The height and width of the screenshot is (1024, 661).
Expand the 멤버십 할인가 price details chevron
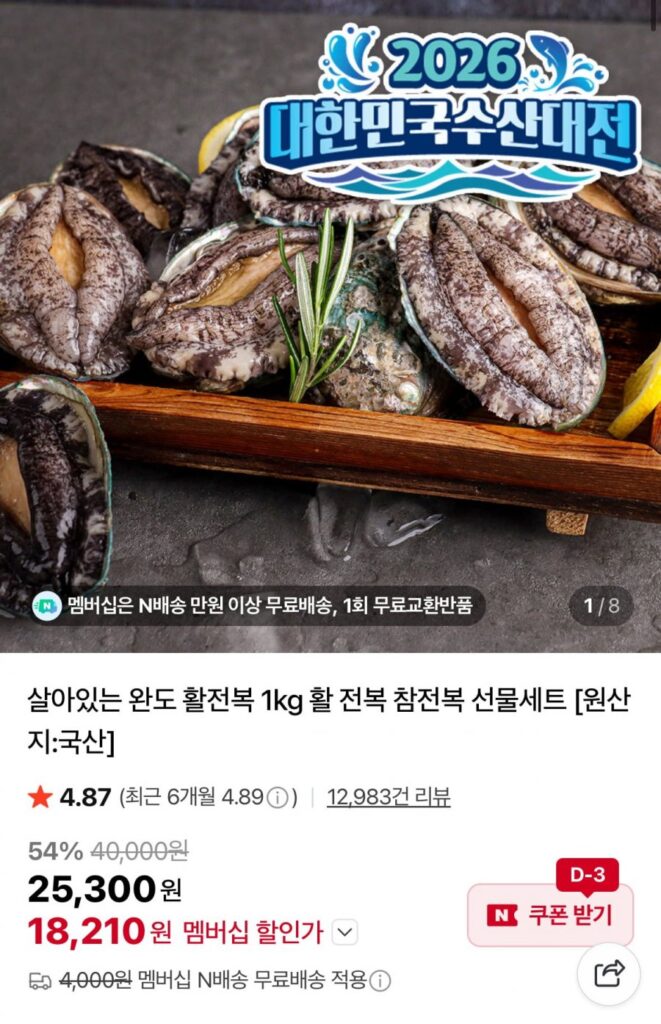344,933
